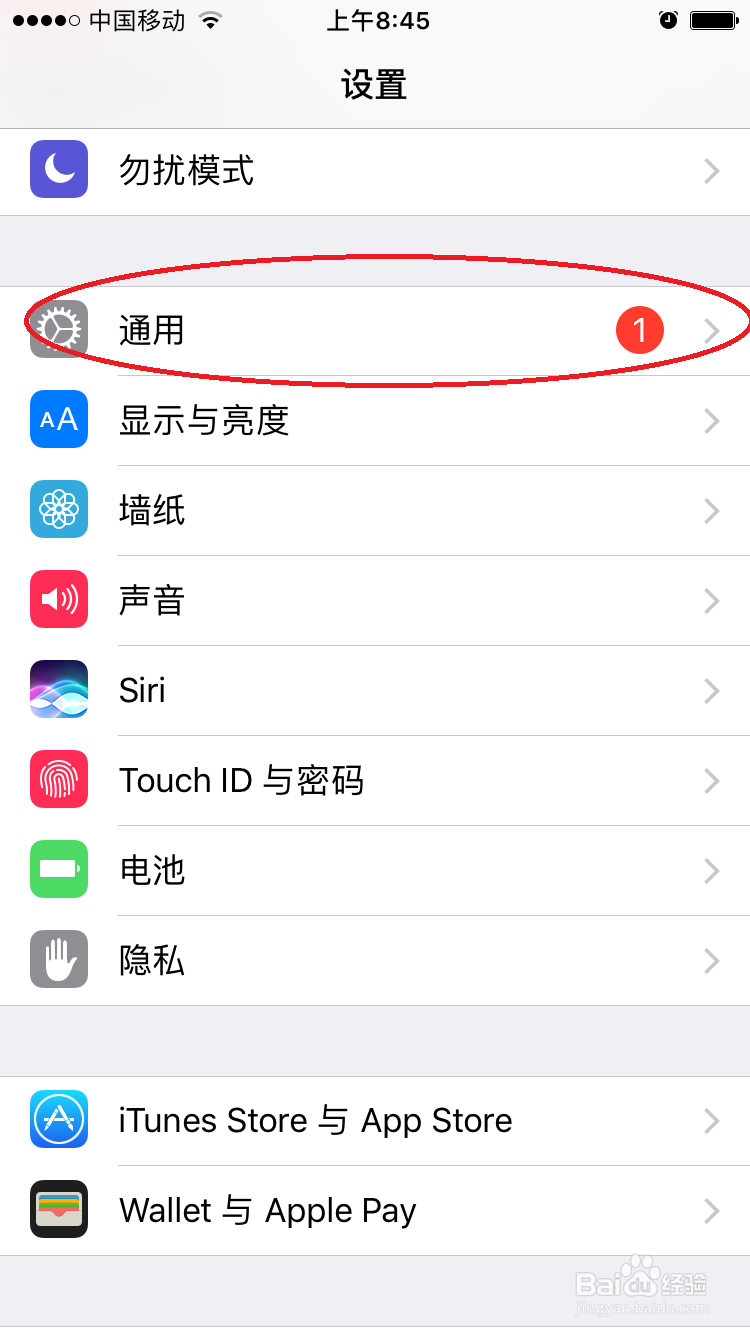Open 墙纸 by tapping its flower icon
750x1334 pixels.
[58, 510]
